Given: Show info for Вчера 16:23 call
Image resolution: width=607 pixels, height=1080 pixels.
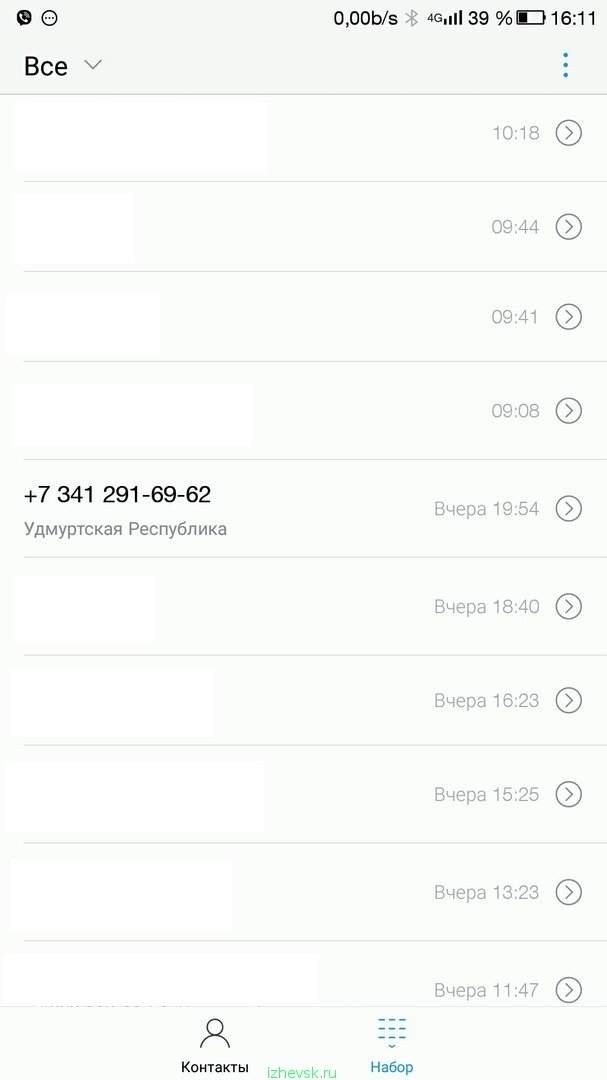Looking at the screenshot, I should tap(568, 700).
